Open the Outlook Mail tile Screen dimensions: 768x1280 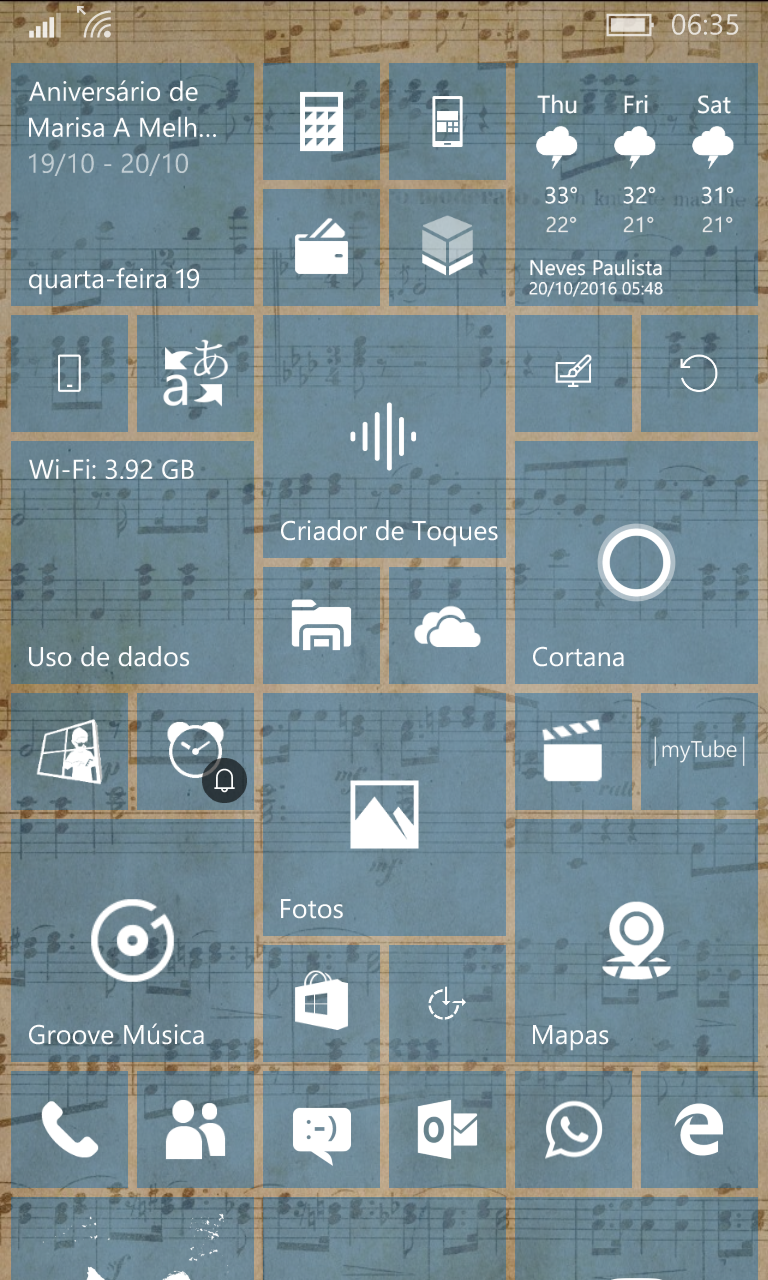point(447,1130)
